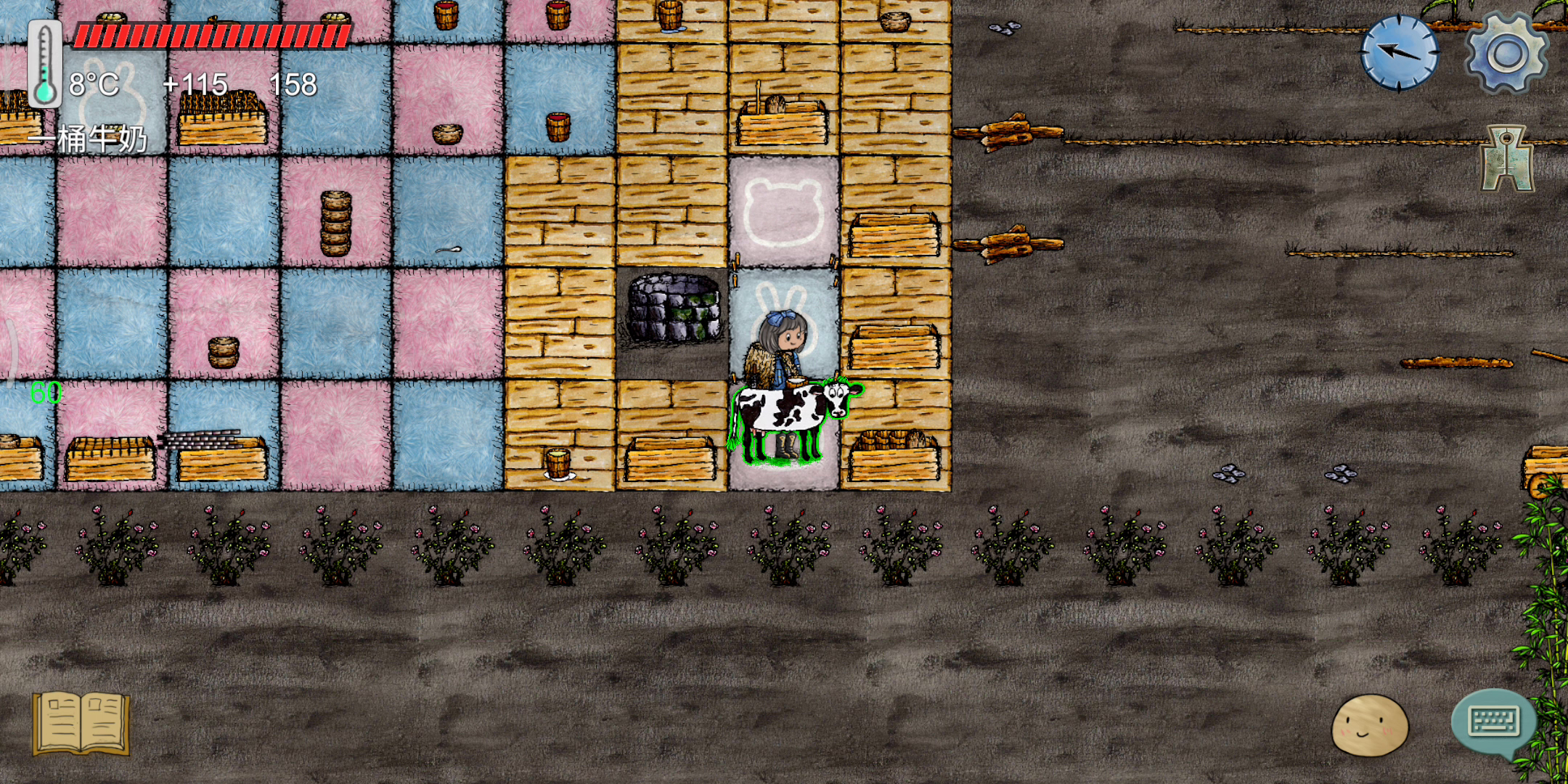Viewport: 1568px width, 784px height.
Task: Tap the stone well
Action: pos(674,309)
